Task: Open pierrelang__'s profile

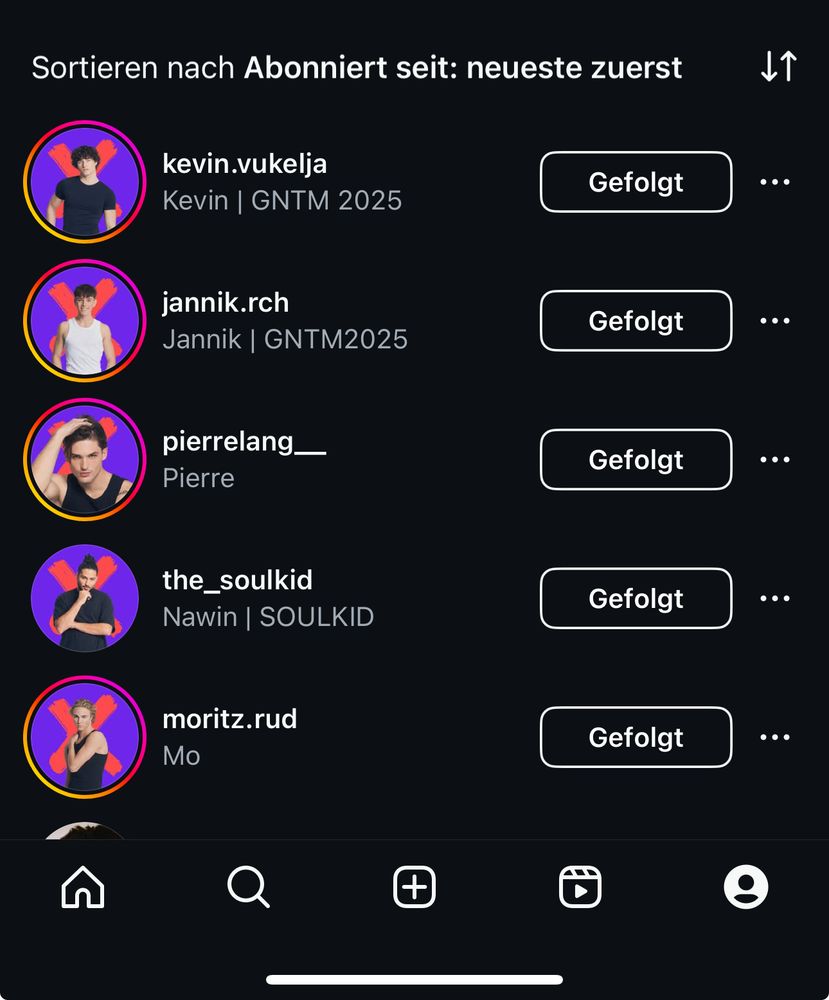Action: [x=244, y=442]
